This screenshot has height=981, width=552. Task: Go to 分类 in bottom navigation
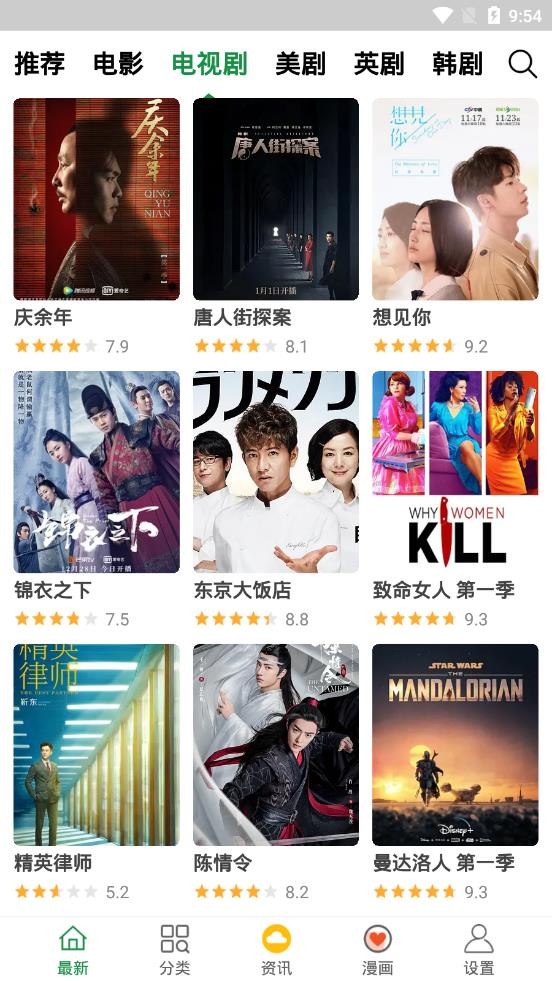click(175, 949)
